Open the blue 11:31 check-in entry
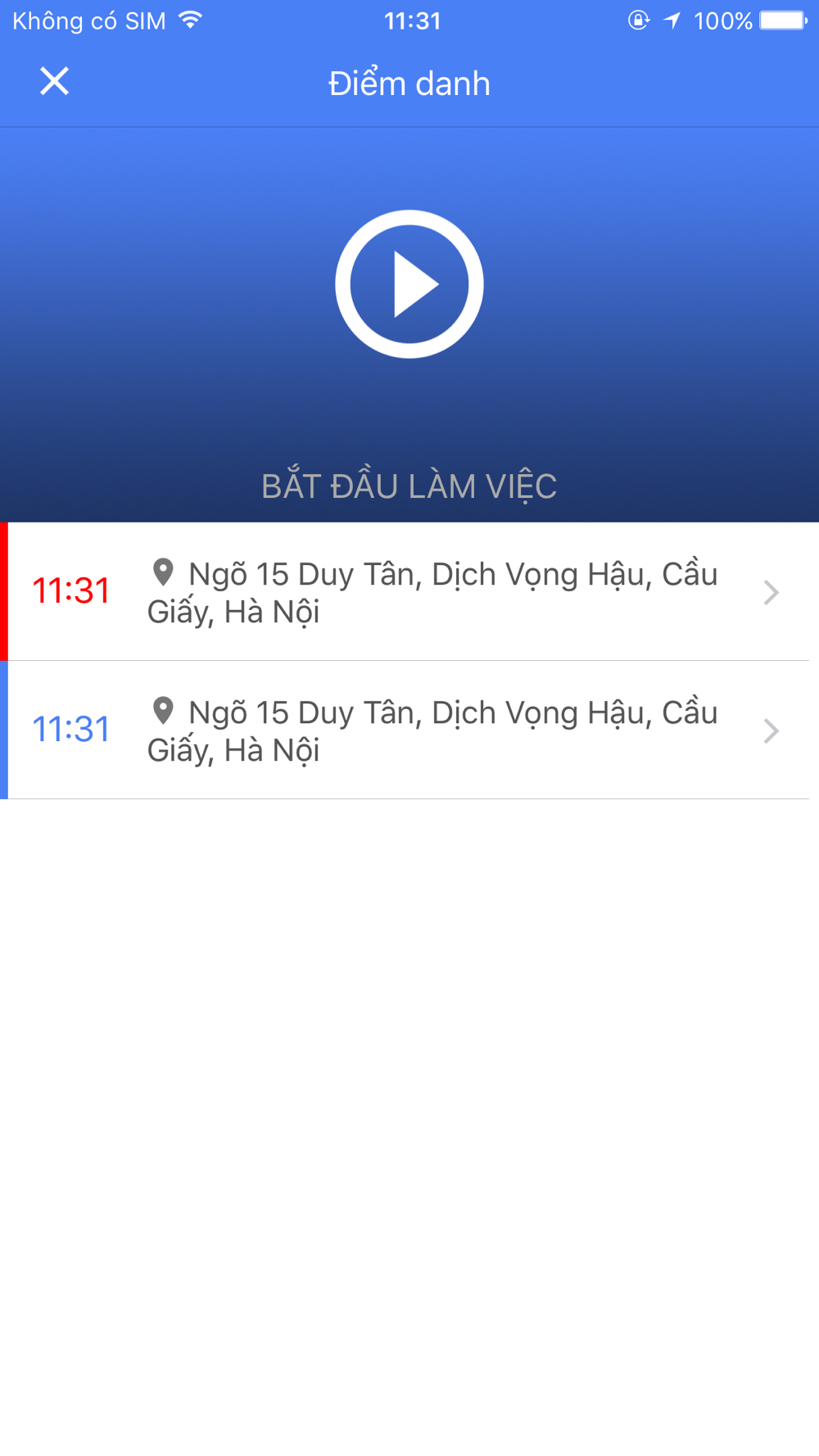819x1456 pixels. pyautogui.click(x=409, y=730)
